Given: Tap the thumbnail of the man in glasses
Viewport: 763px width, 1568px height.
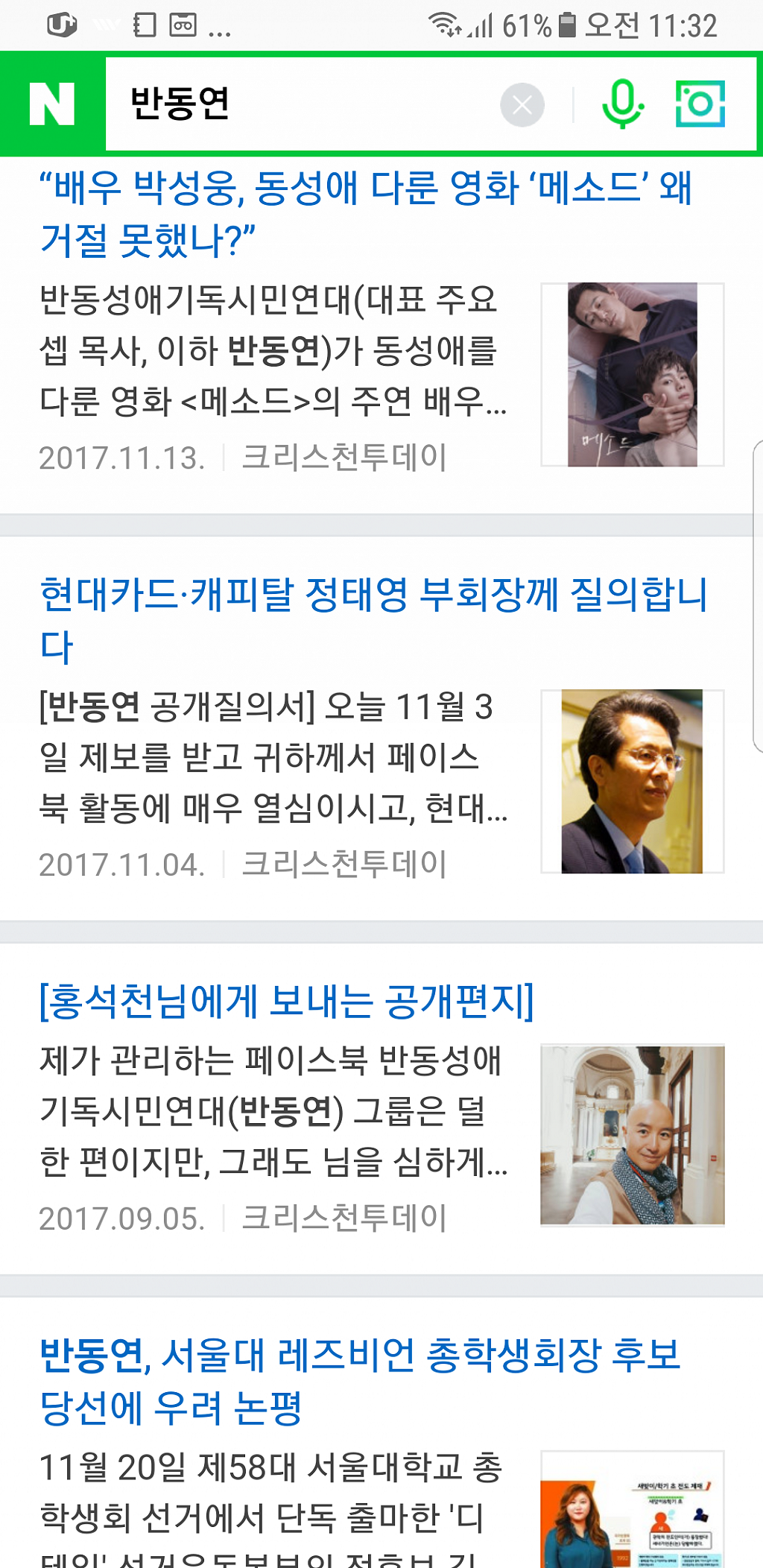Looking at the screenshot, I should (x=632, y=781).
